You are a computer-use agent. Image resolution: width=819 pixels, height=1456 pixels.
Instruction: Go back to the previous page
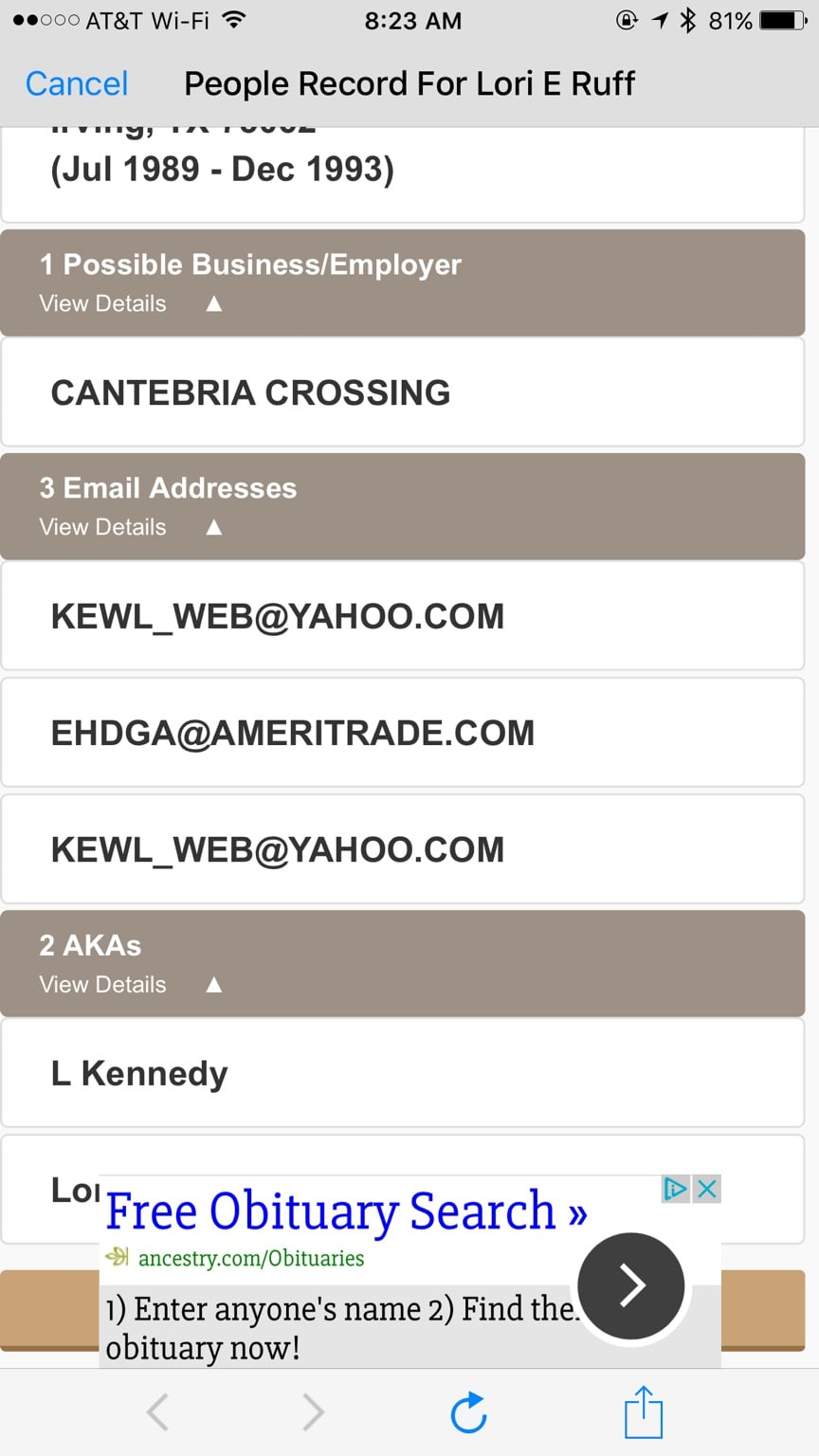158,1412
